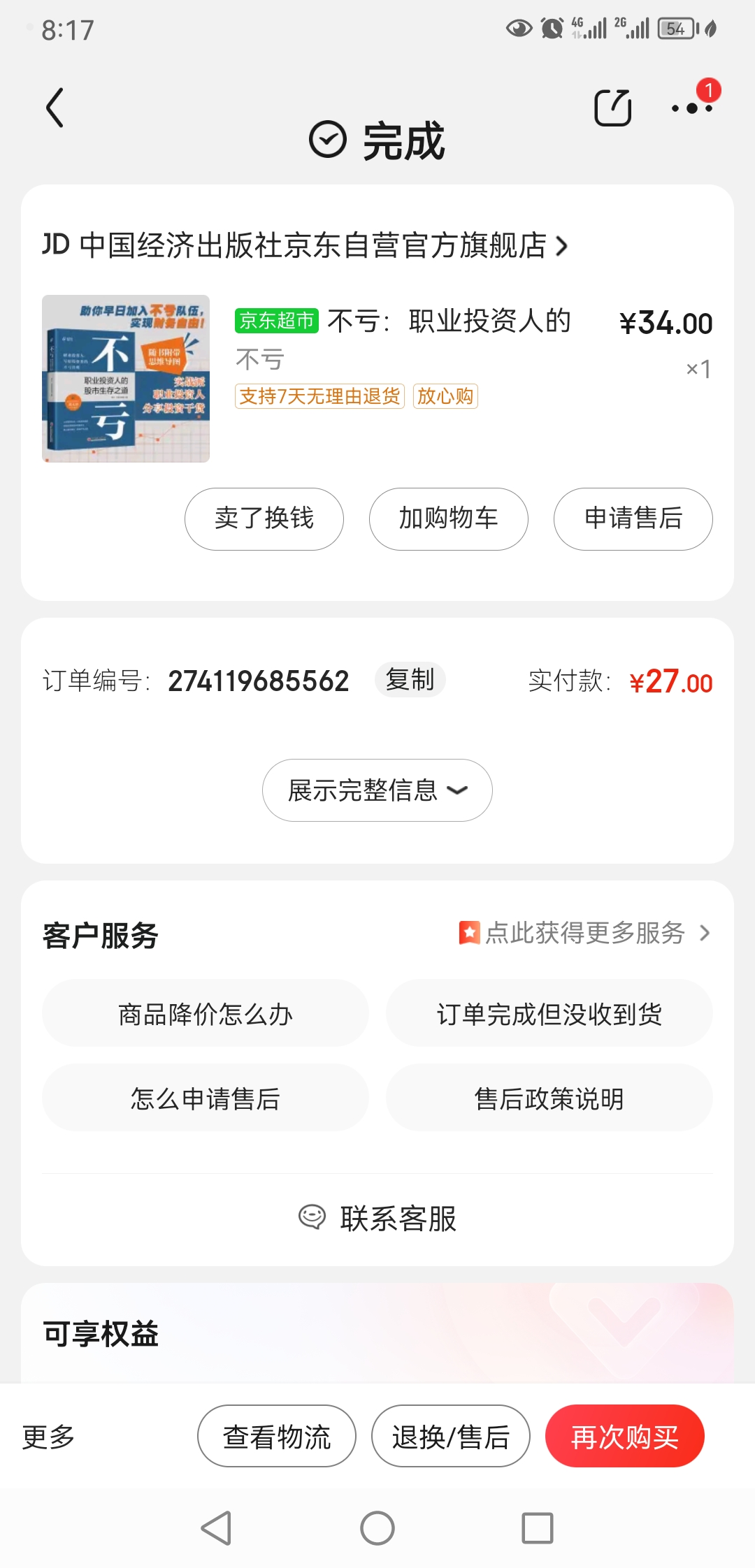Image resolution: width=755 pixels, height=1568 pixels.
Task: Select 商品降价怎么办 help topic
Action: (206, 1014)
